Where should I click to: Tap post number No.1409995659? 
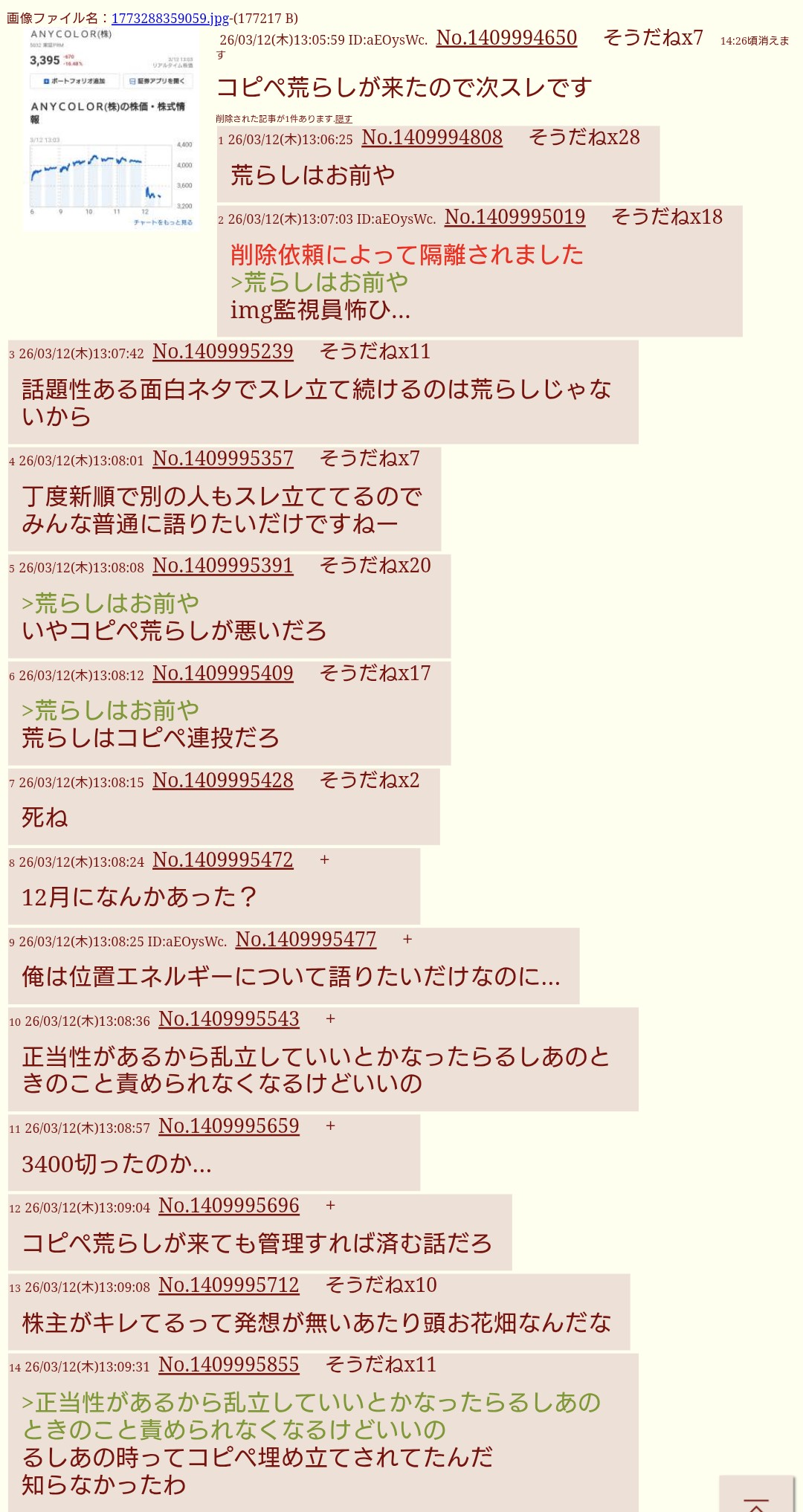(x=229, y=1126)
